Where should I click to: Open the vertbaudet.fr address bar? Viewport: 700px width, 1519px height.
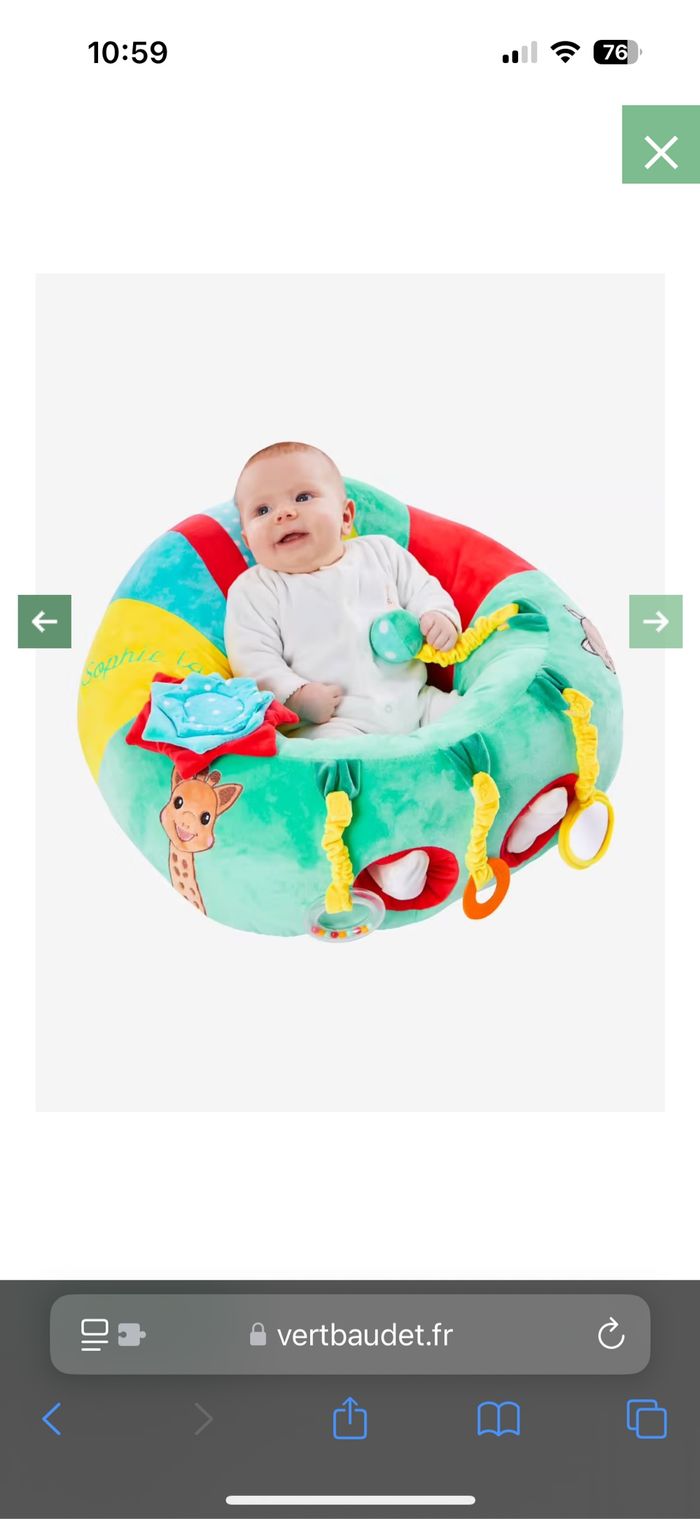point(363,1334)
